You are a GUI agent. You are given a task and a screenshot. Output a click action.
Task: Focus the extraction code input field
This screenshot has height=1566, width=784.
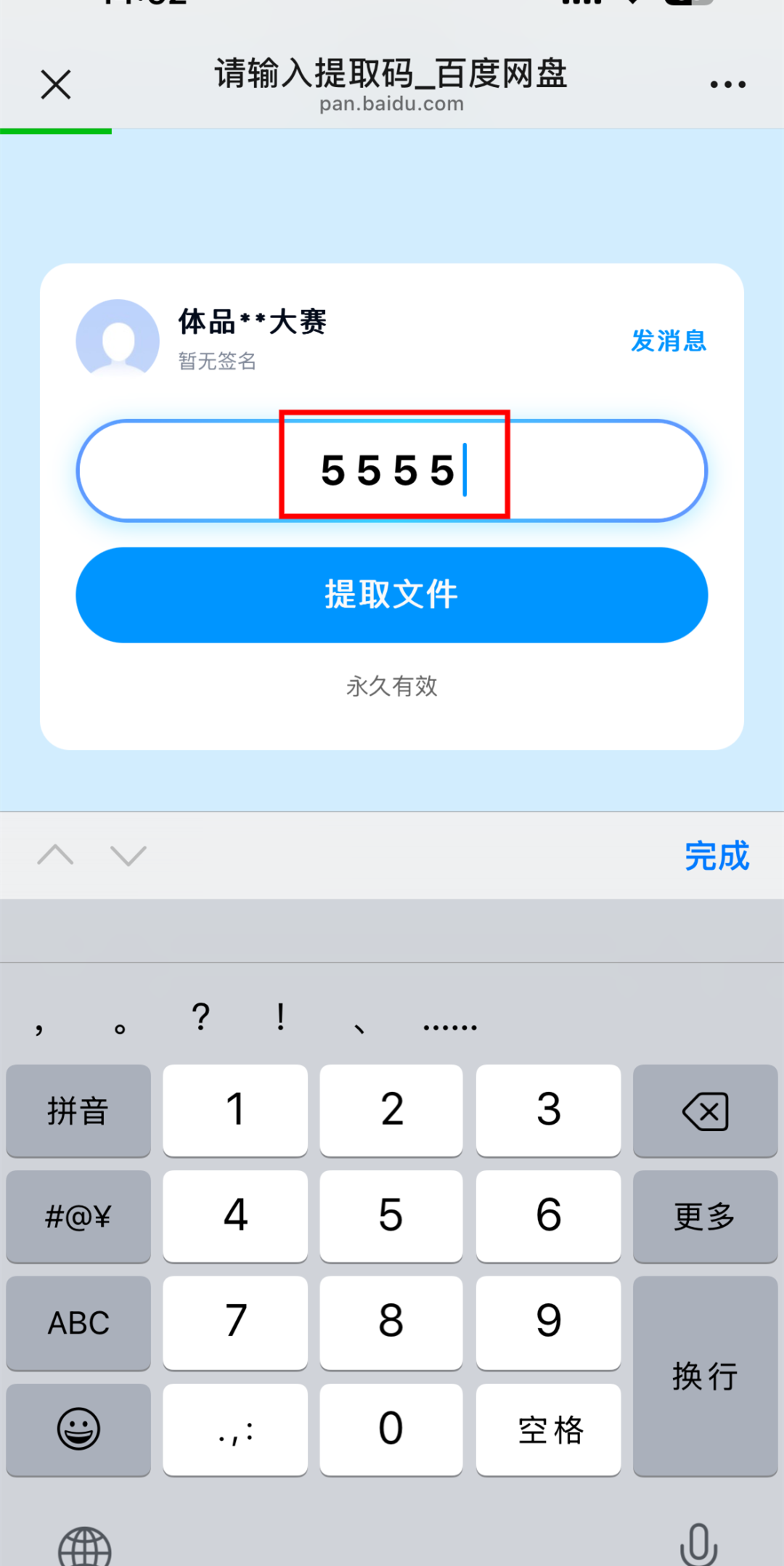point(392,470)
